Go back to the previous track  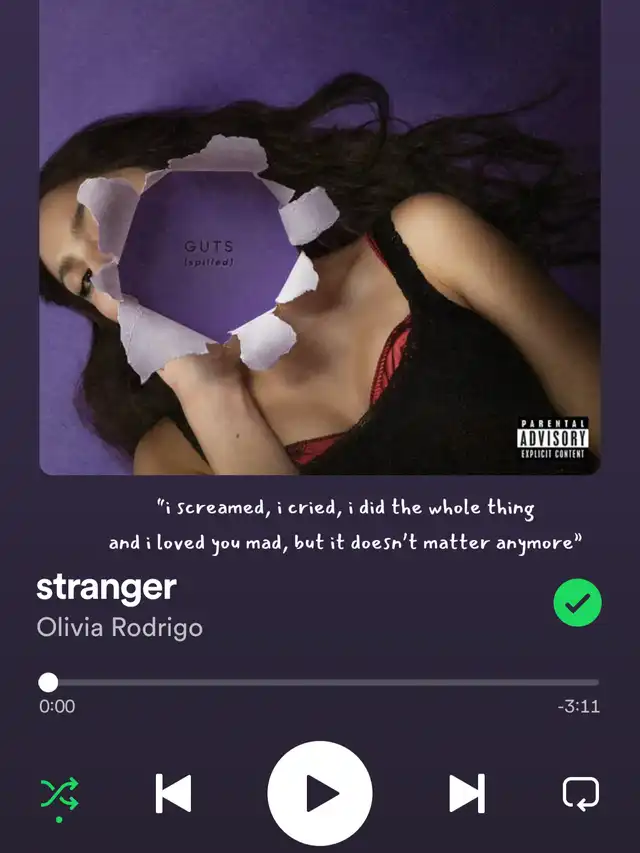coord(173,793)
